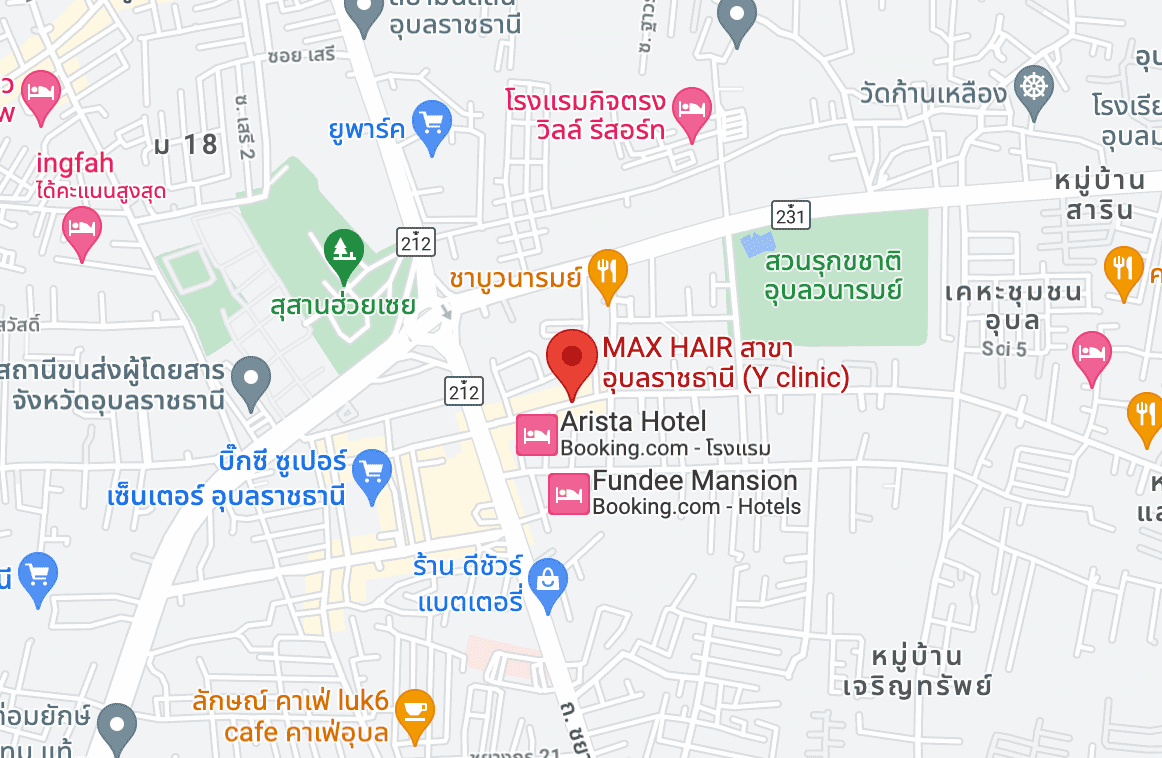1162x758 pixels.
Task: Select the สุสานฮ่วยเซย park marker
Action: [x=345, y=251]
